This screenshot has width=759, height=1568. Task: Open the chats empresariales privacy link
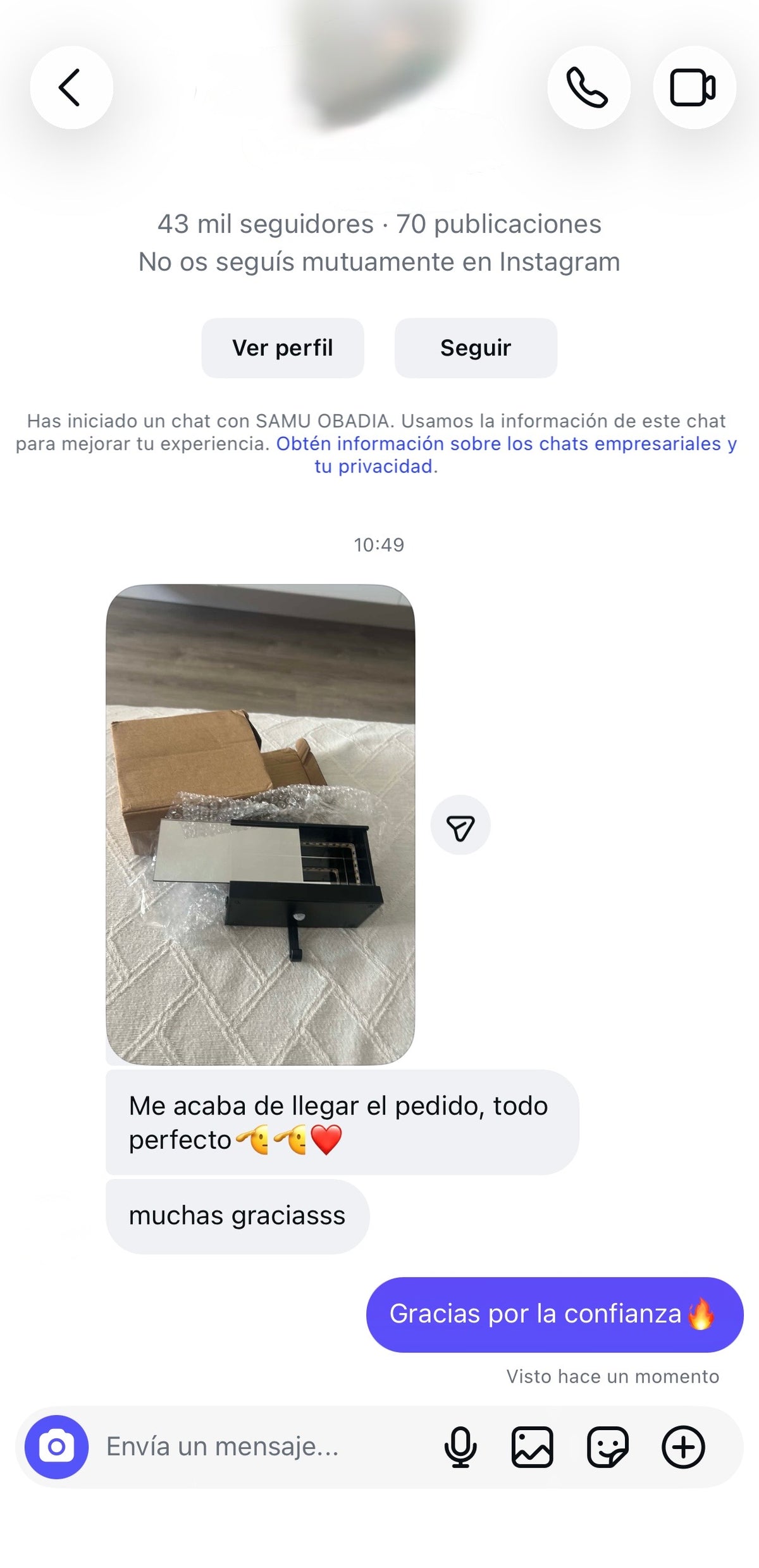point(506,455)
